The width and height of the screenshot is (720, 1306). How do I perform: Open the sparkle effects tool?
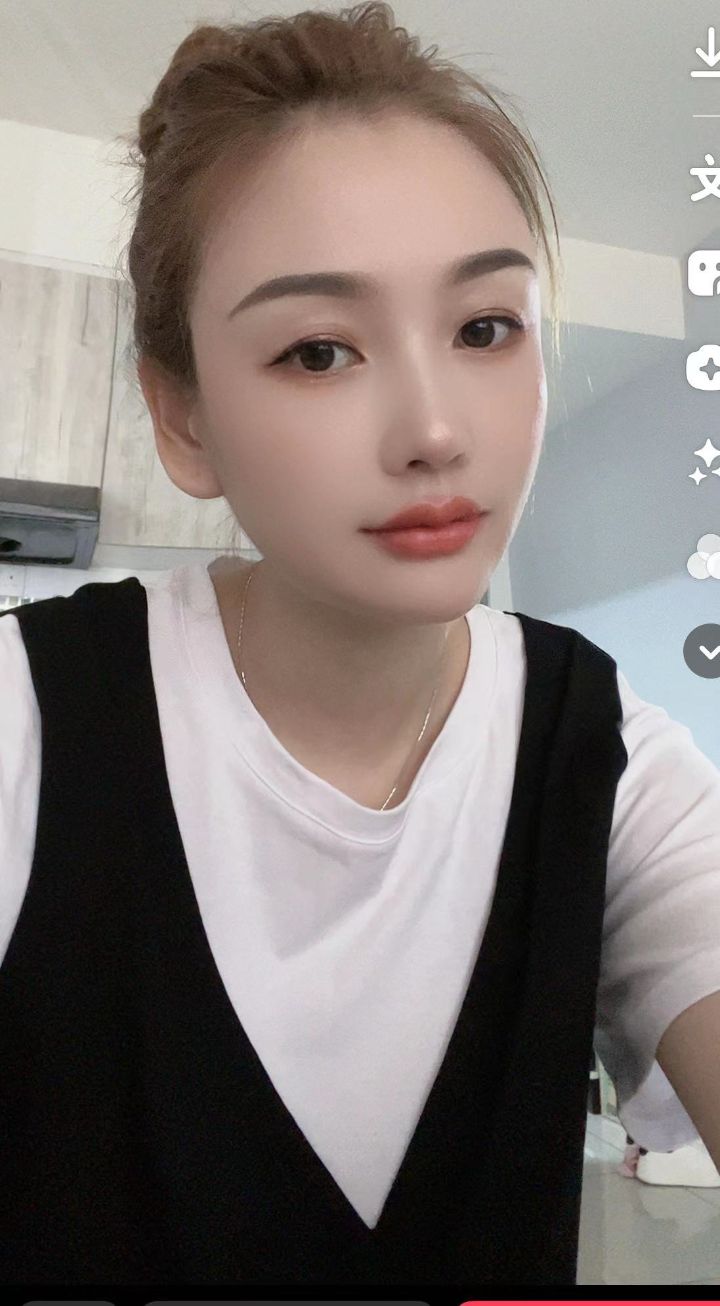[x=705, y=463]
